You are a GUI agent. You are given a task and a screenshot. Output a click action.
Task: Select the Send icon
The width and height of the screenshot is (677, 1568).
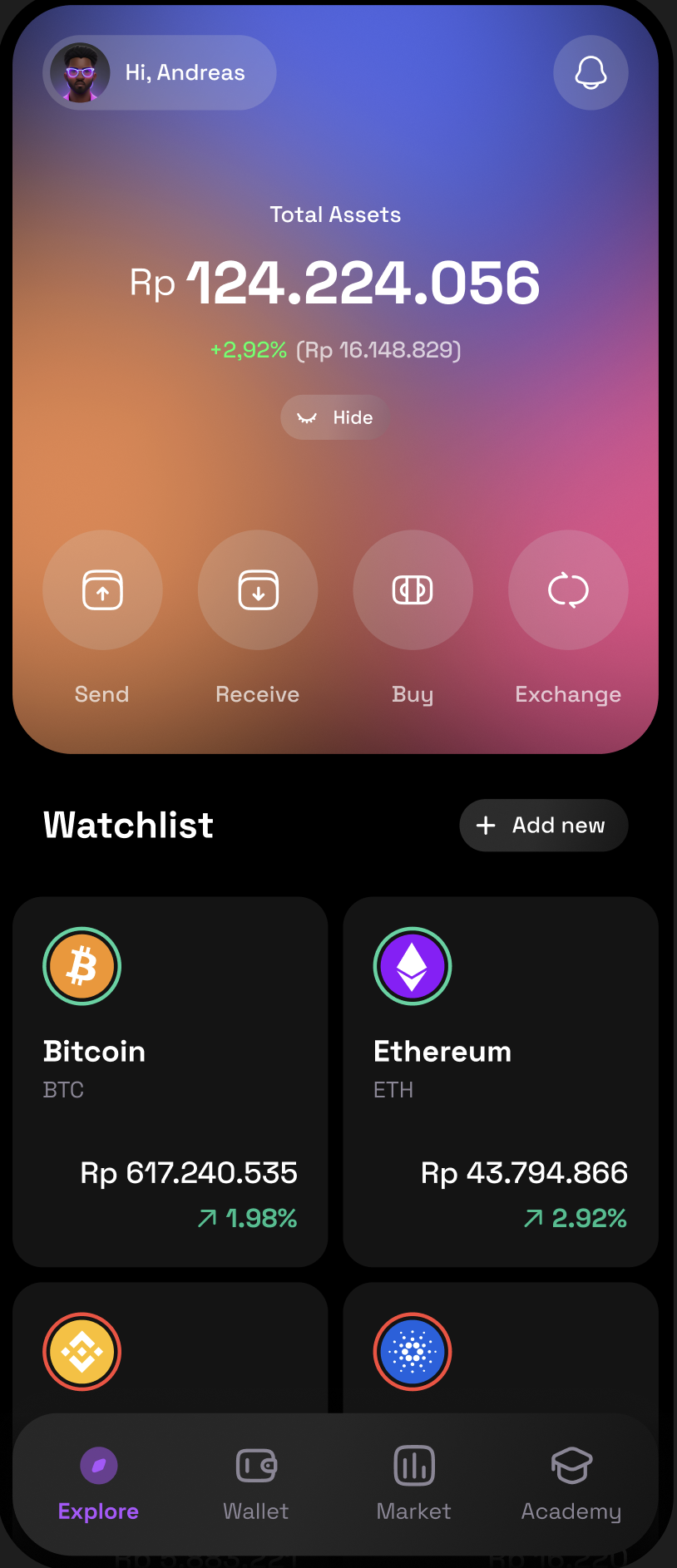point(101,589)
